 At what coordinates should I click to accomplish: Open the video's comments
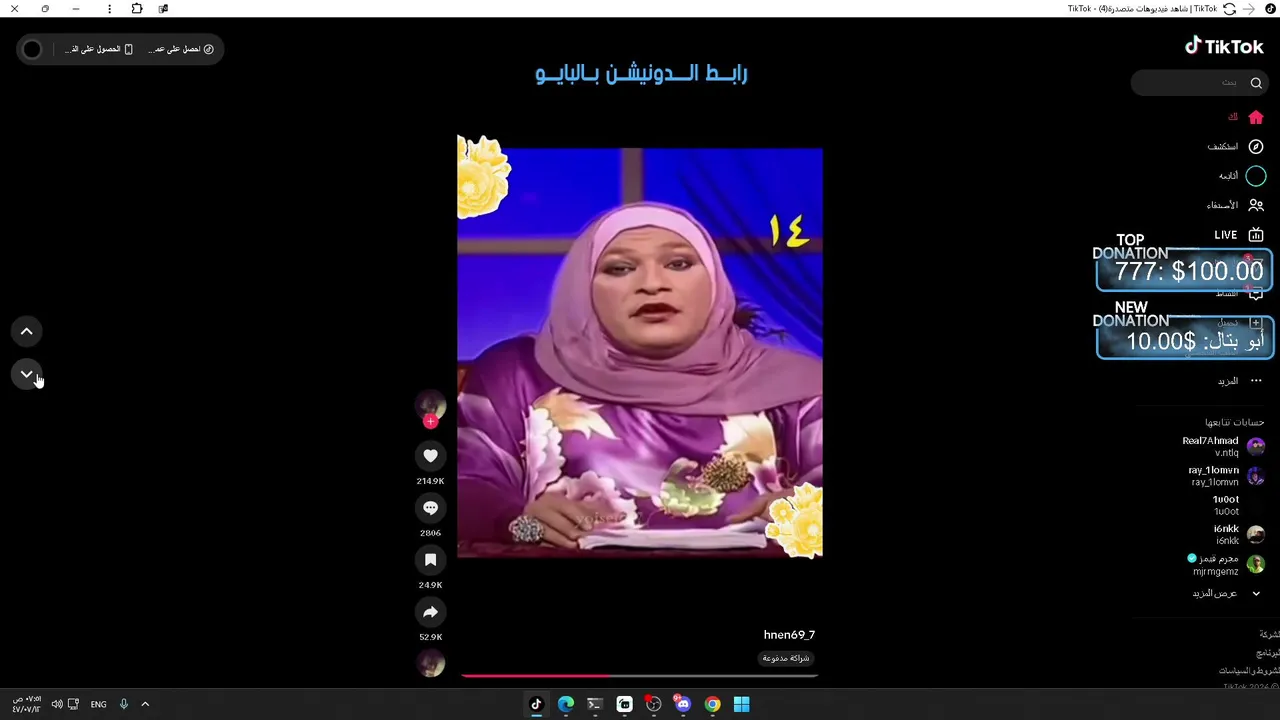coord(430,508)
